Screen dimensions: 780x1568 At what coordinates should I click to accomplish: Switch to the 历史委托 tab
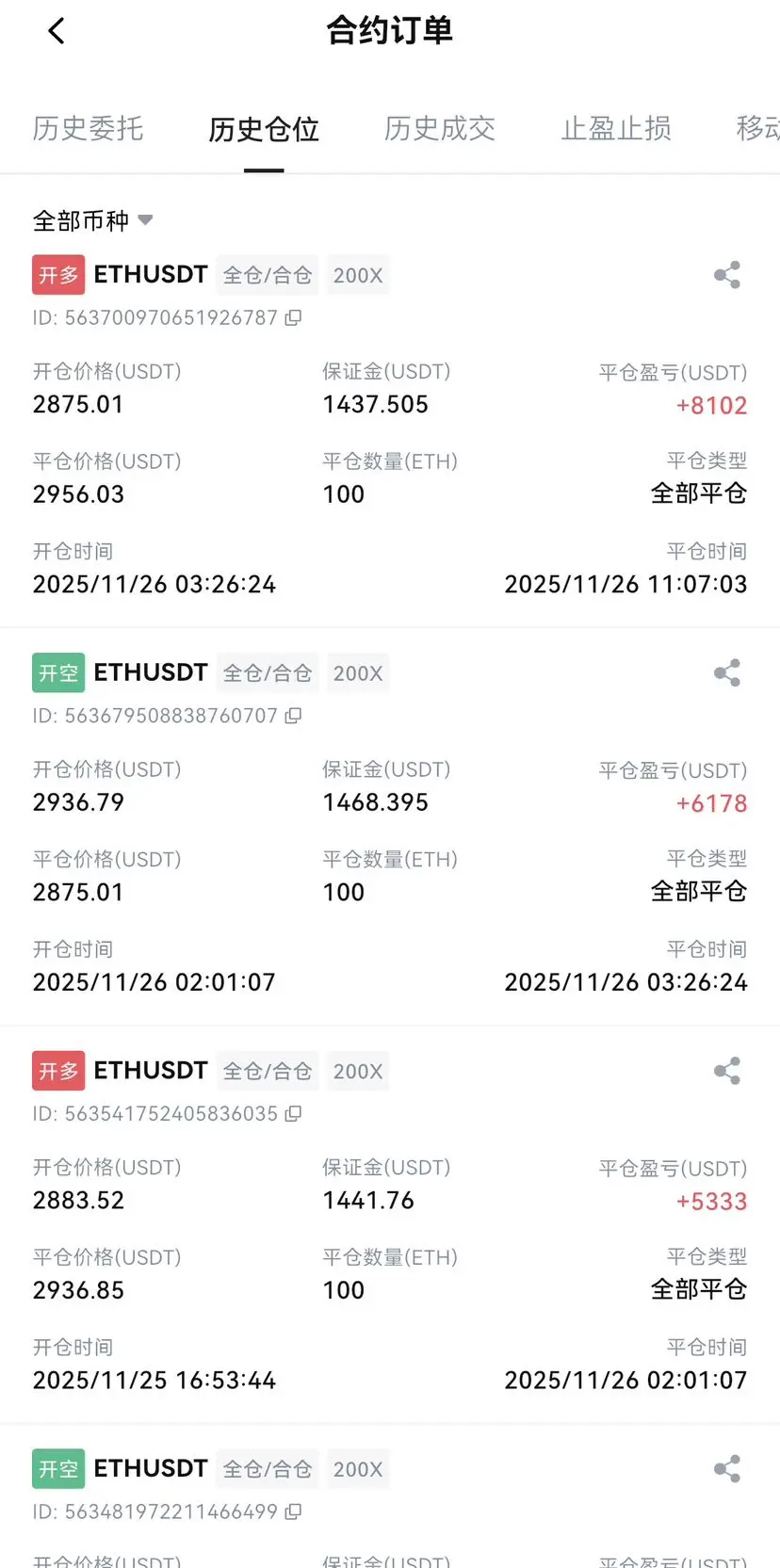88,128
